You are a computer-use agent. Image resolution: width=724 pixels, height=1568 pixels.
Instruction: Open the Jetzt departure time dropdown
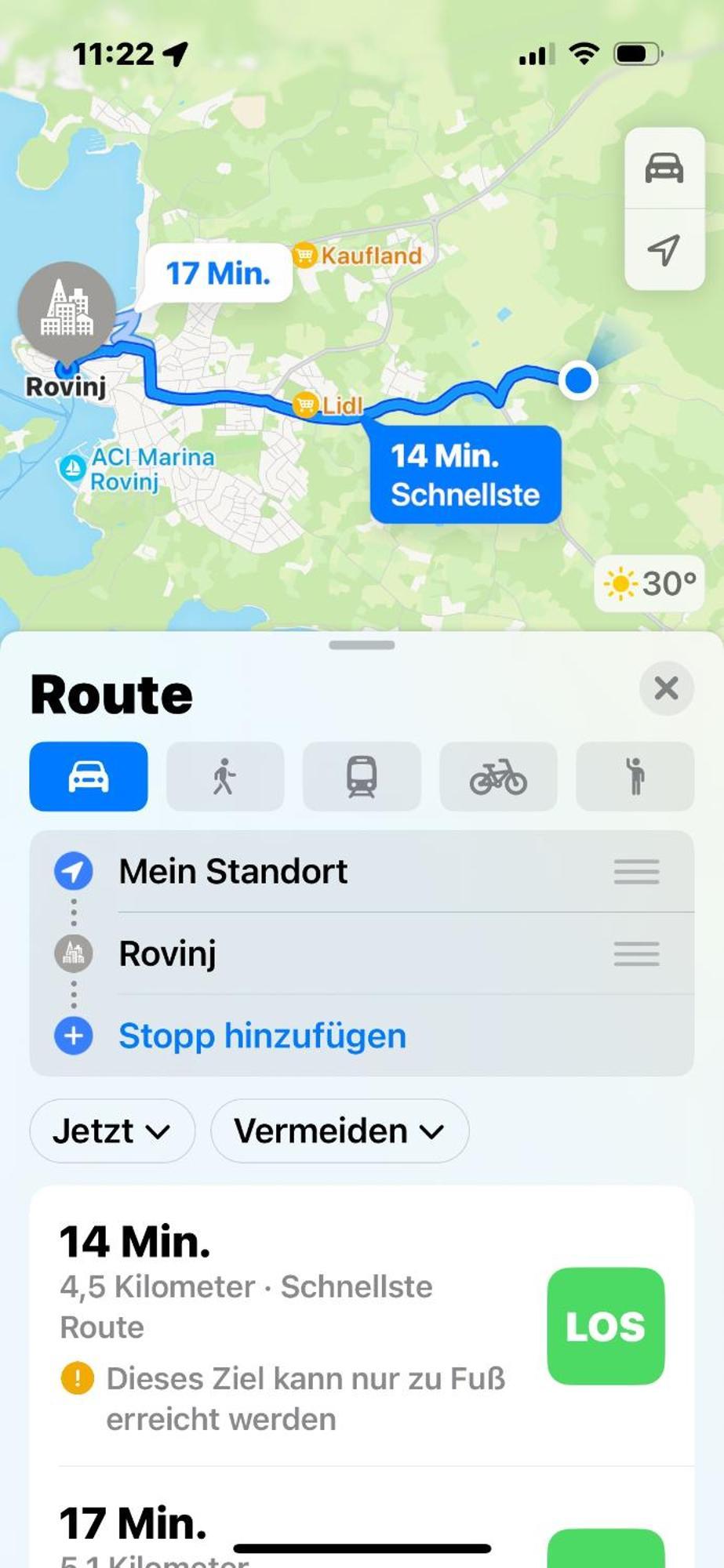tap(112, 1131)
